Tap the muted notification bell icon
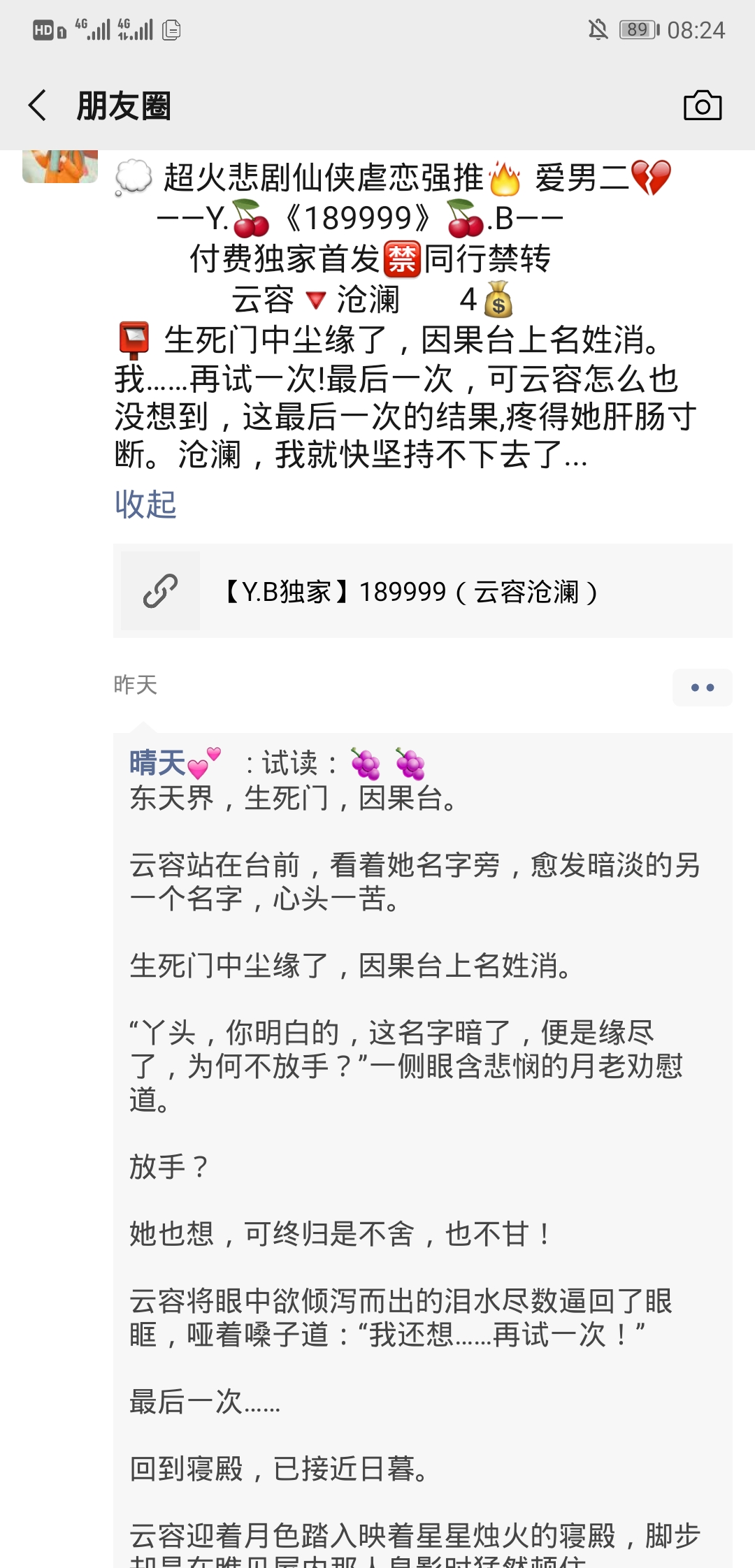Screen dimensions: 755x1568 (x=598, y=31)
